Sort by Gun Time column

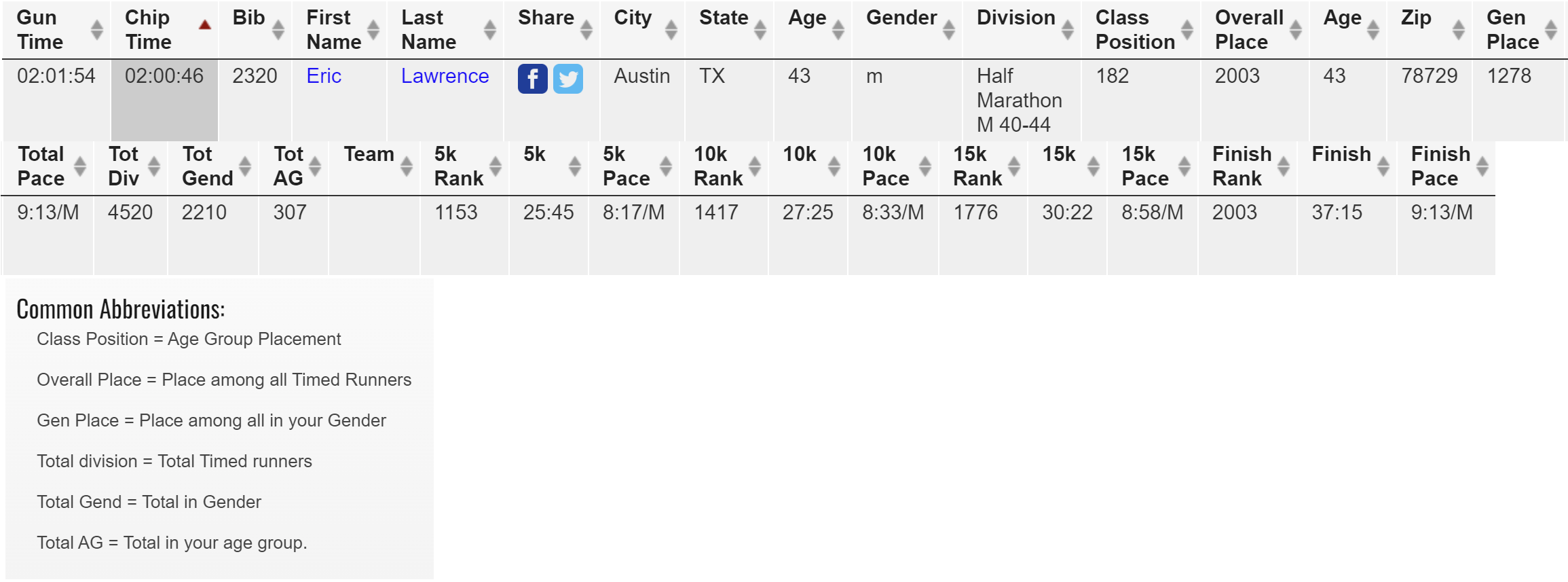tap(54, 30)
